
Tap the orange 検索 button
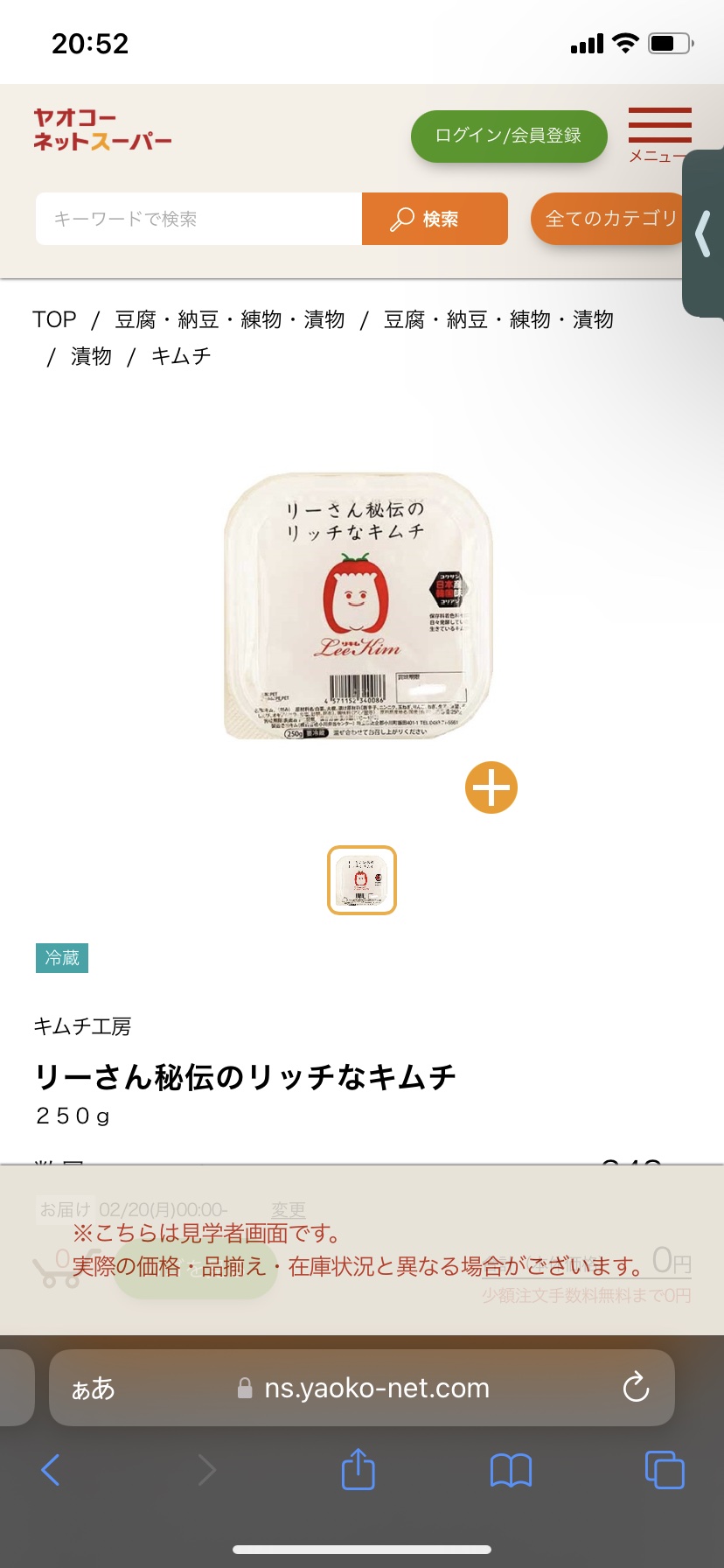click(435, 219)
